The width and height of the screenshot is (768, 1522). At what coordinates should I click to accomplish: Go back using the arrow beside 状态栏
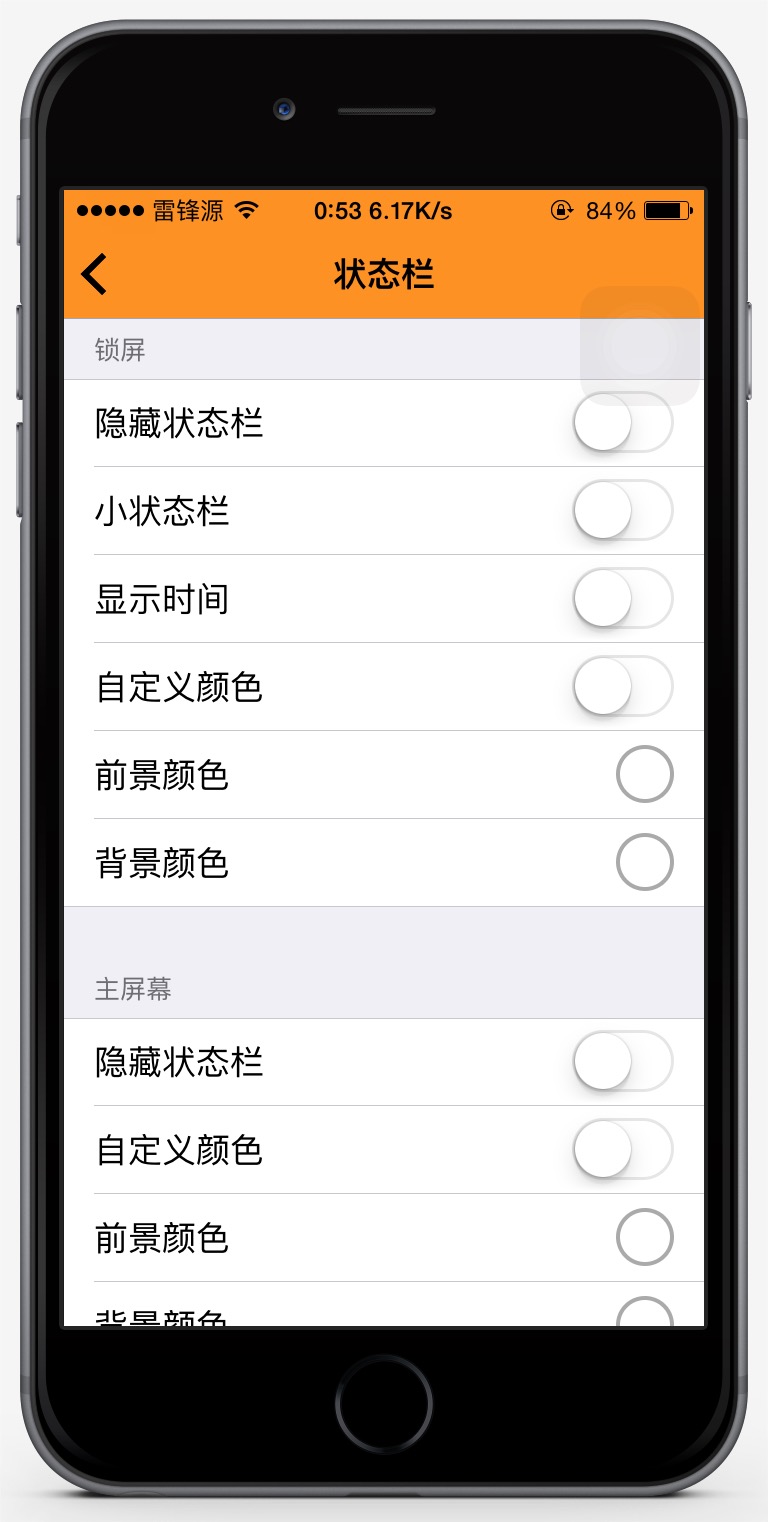point(94,274)
